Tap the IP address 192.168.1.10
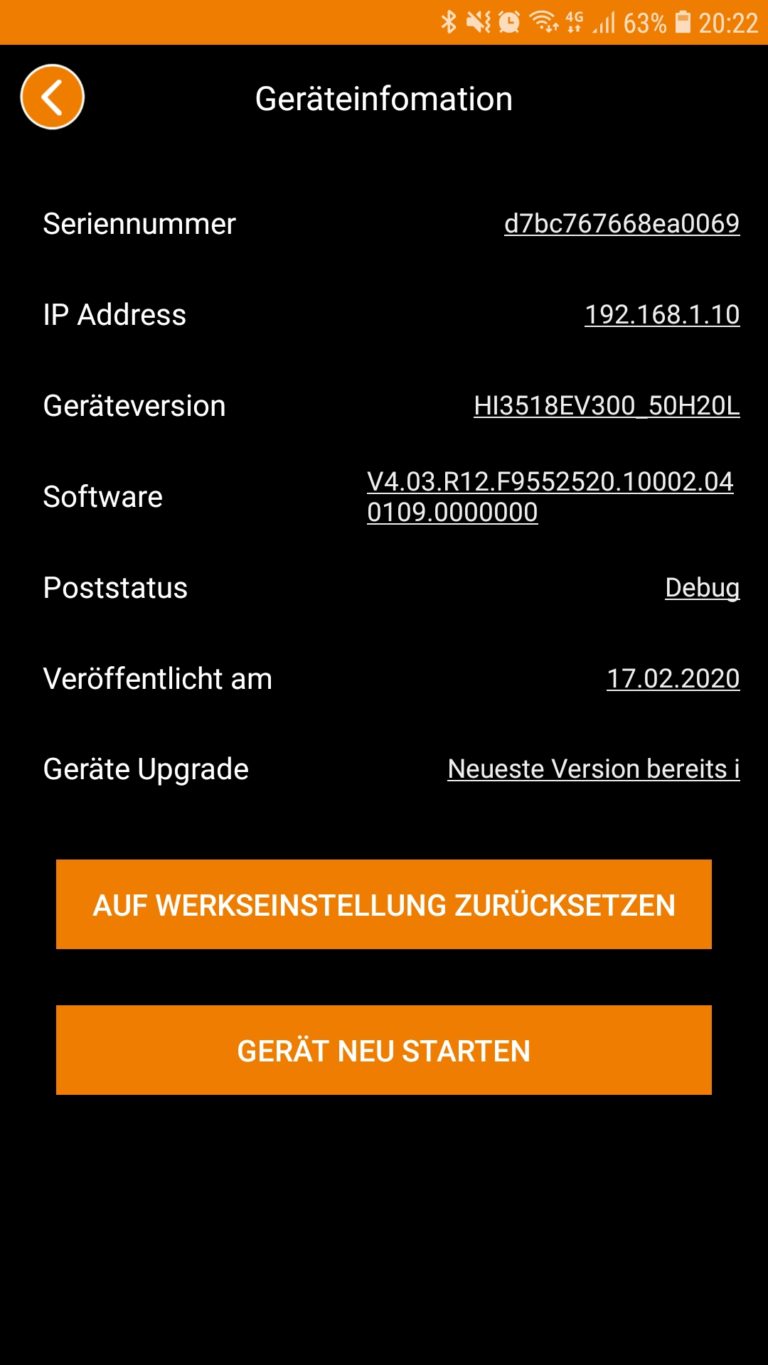The height and width of the screenshot is (1365, 768). [662, 314]
